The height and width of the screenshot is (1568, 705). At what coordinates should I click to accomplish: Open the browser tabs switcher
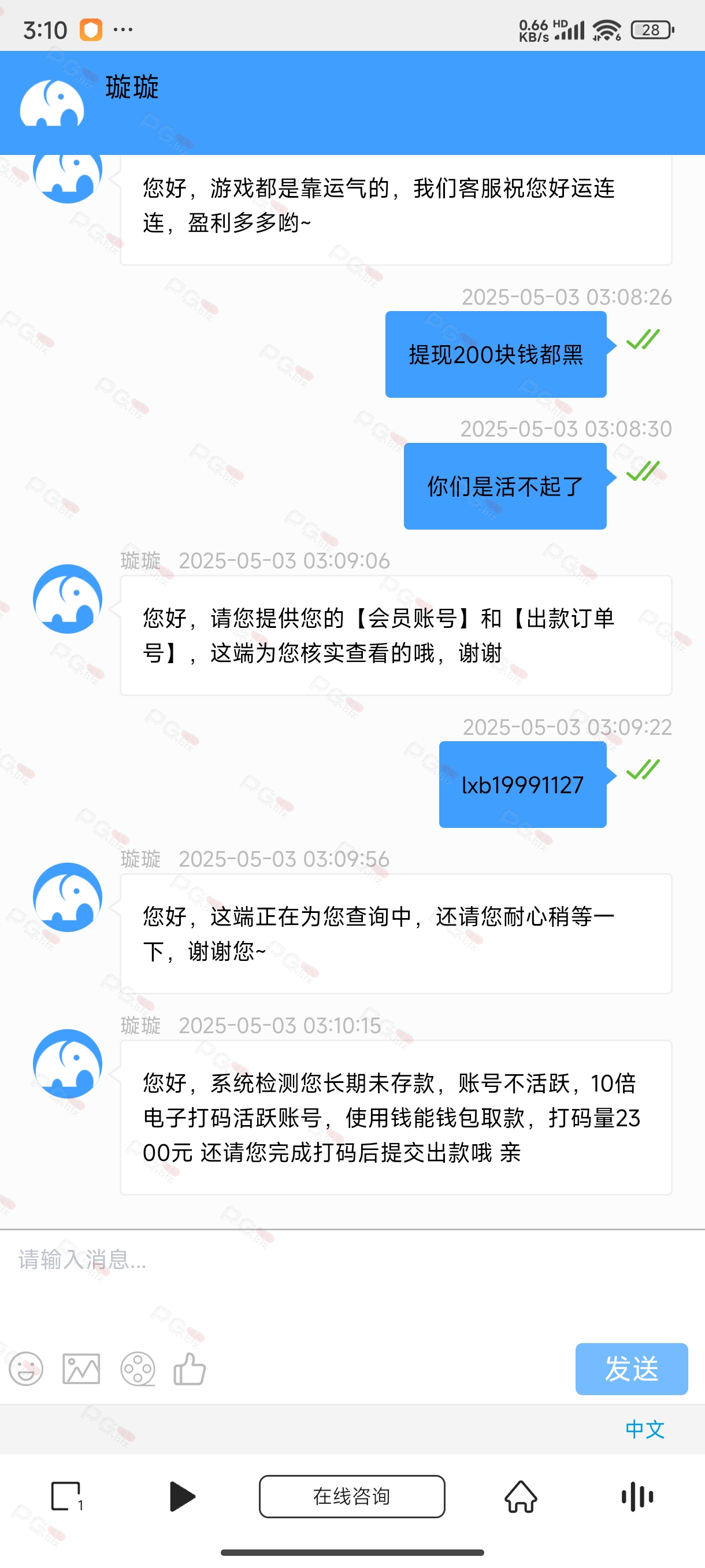[66, 1496]
